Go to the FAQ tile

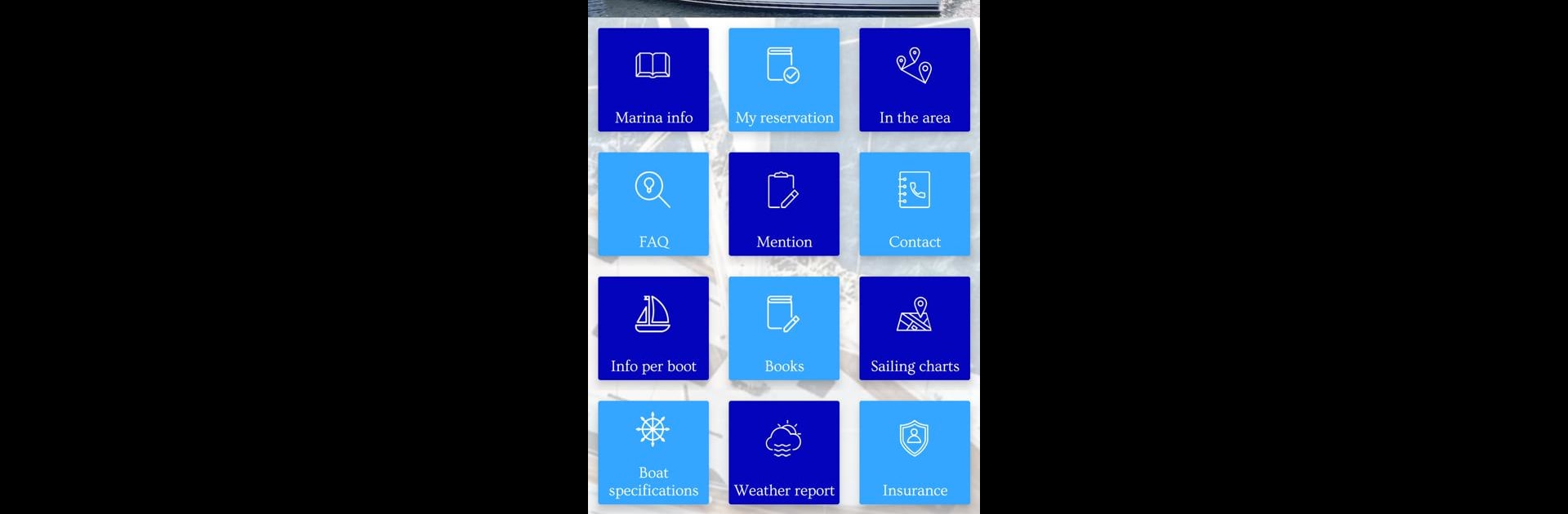653,204
